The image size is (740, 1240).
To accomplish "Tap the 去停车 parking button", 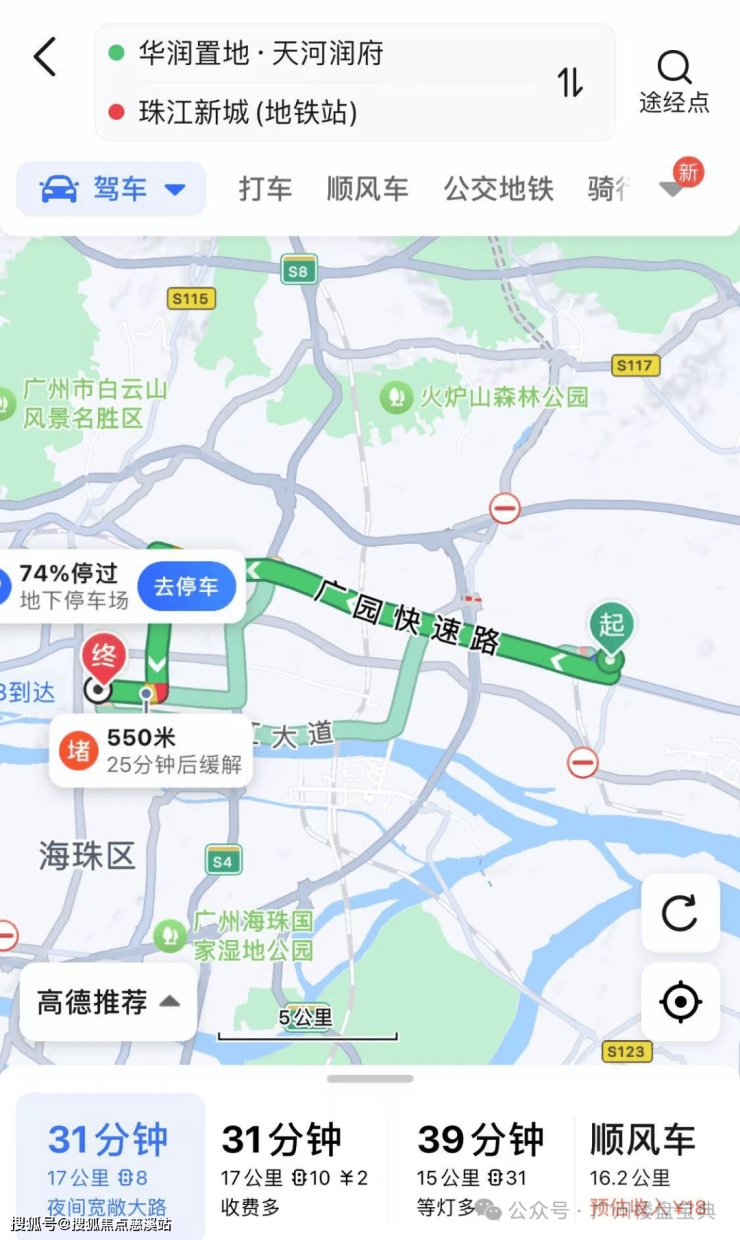I will click(186, 587).
